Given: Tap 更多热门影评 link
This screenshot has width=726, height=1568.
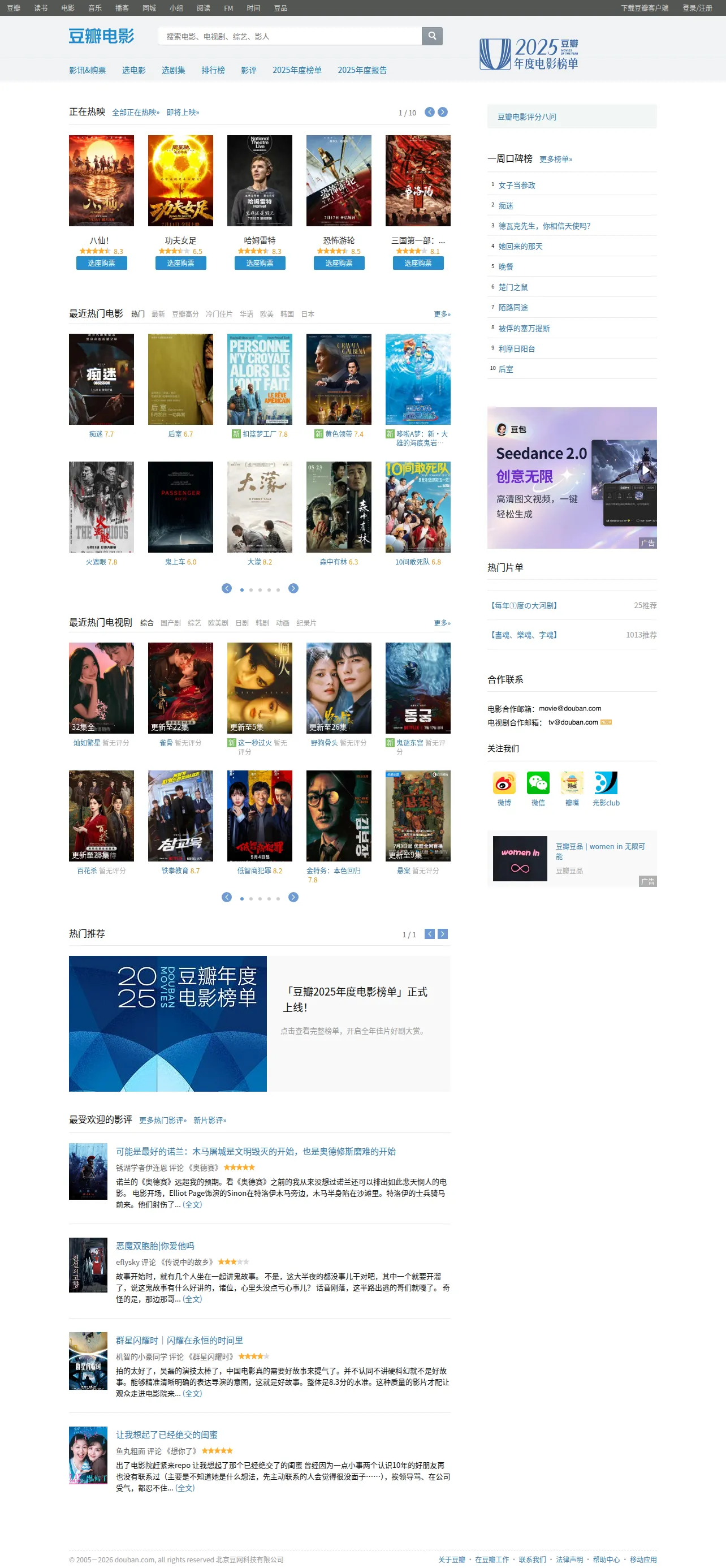Looking at the screenshot, I should pos(163,1120).
